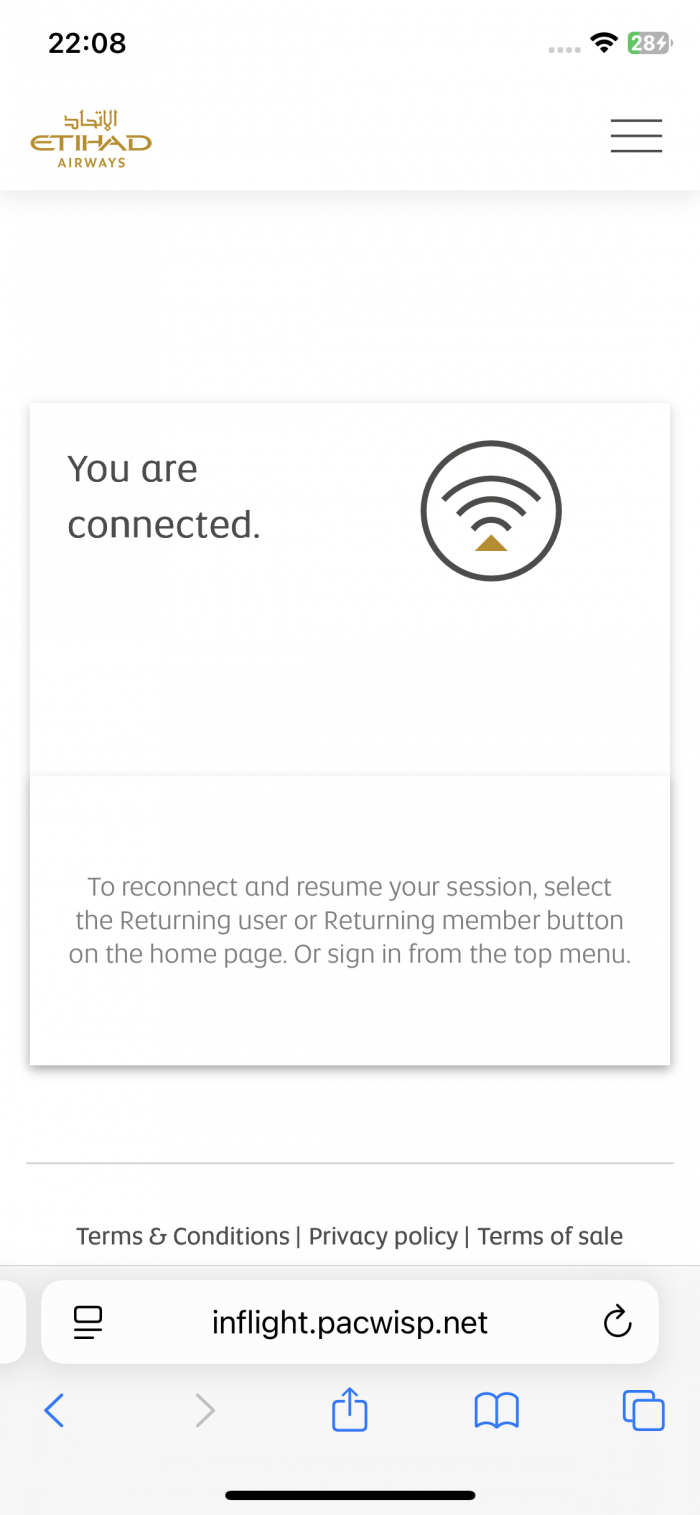Tap the inflight.pacwisp.net address bar
The width and height of the screenshot is (700, 1515).
pyautogui.click(x=350, y=1323)
